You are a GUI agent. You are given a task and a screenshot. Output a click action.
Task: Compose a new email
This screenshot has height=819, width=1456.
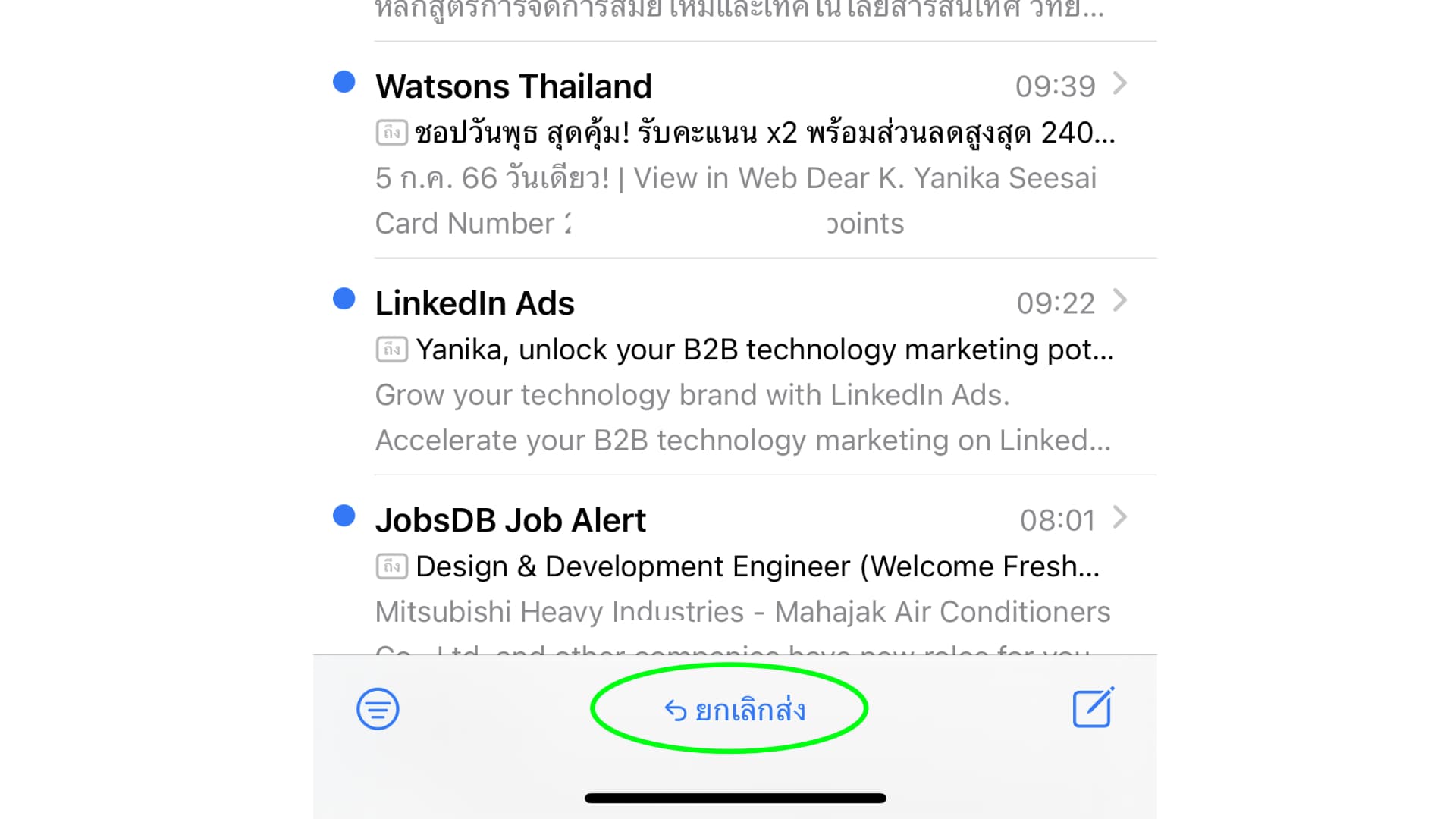click(x=1093, y=708)
